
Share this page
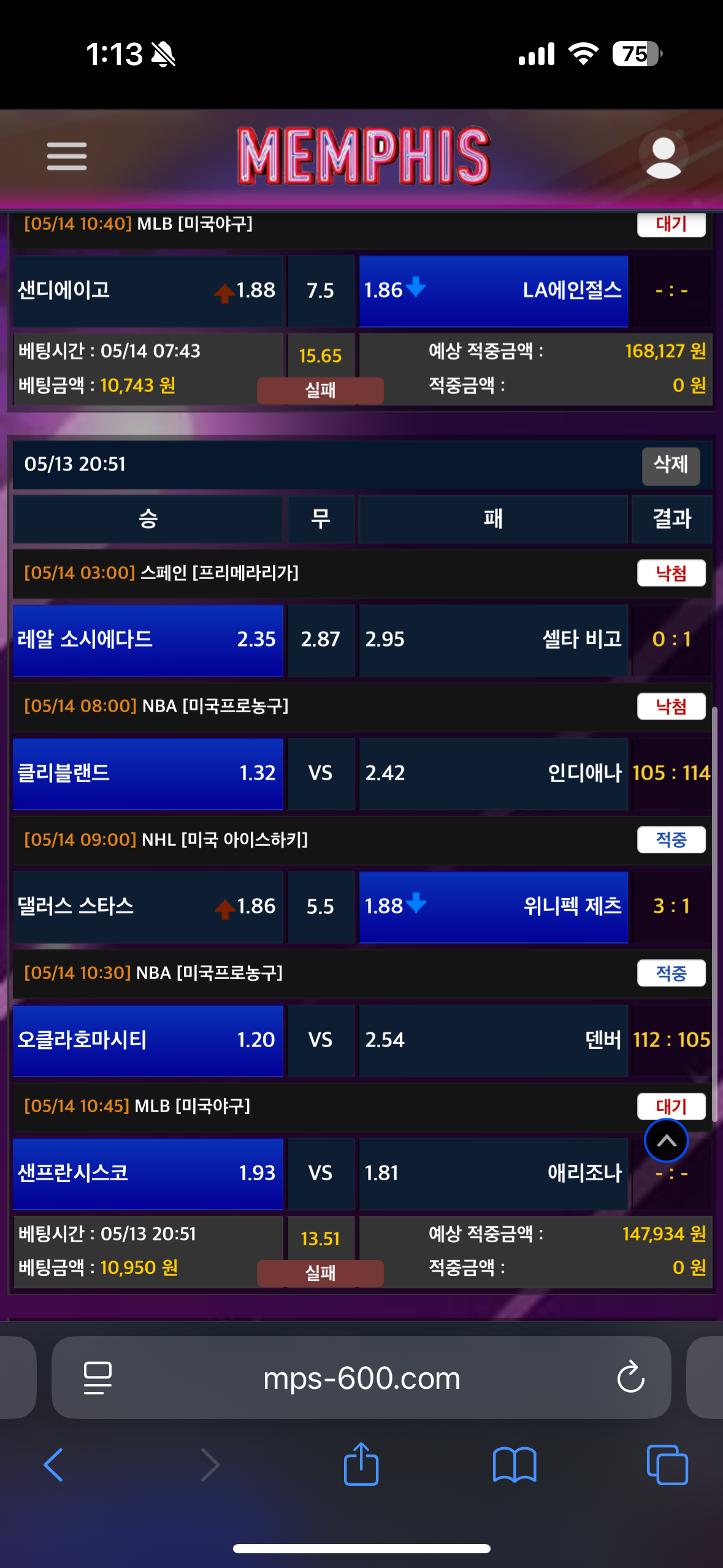click(x=361, y=1464)
